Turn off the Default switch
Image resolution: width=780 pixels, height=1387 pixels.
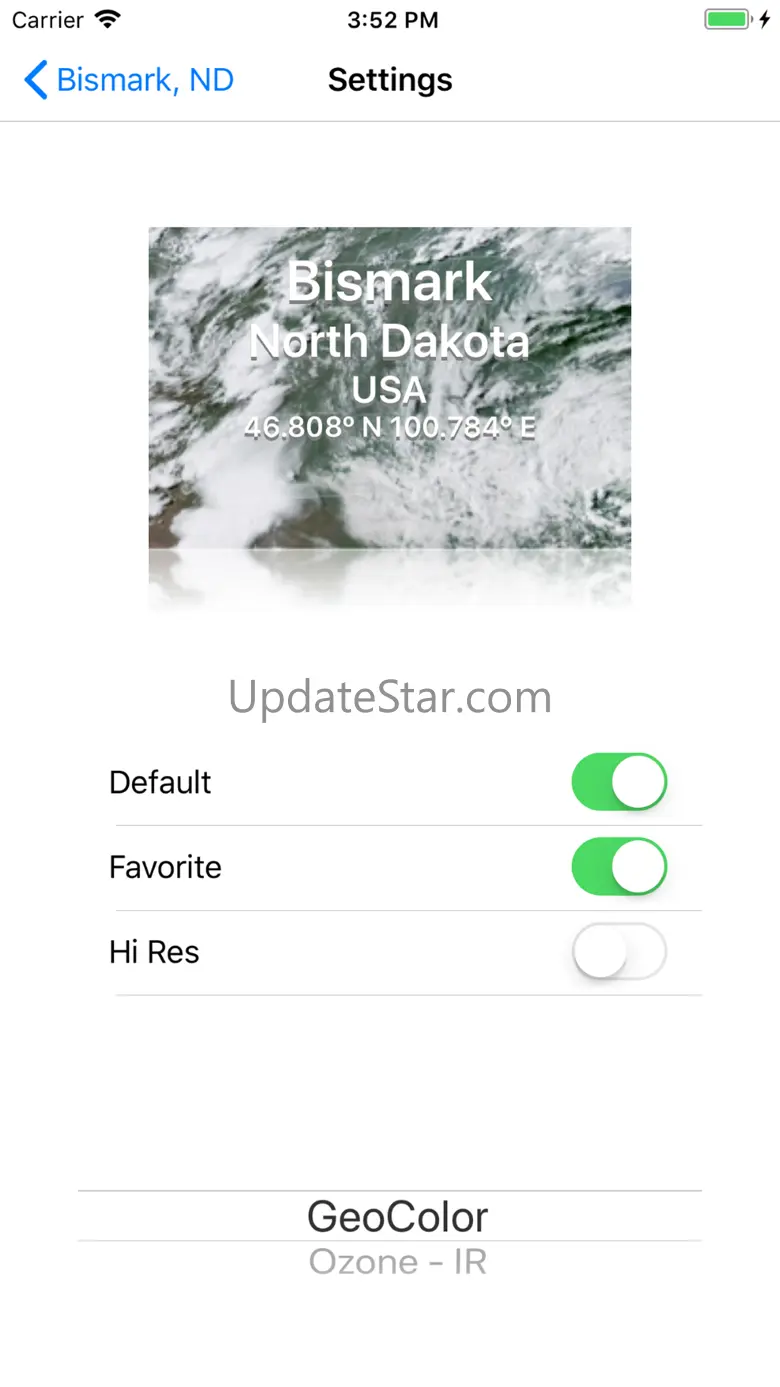pos(619,782)
